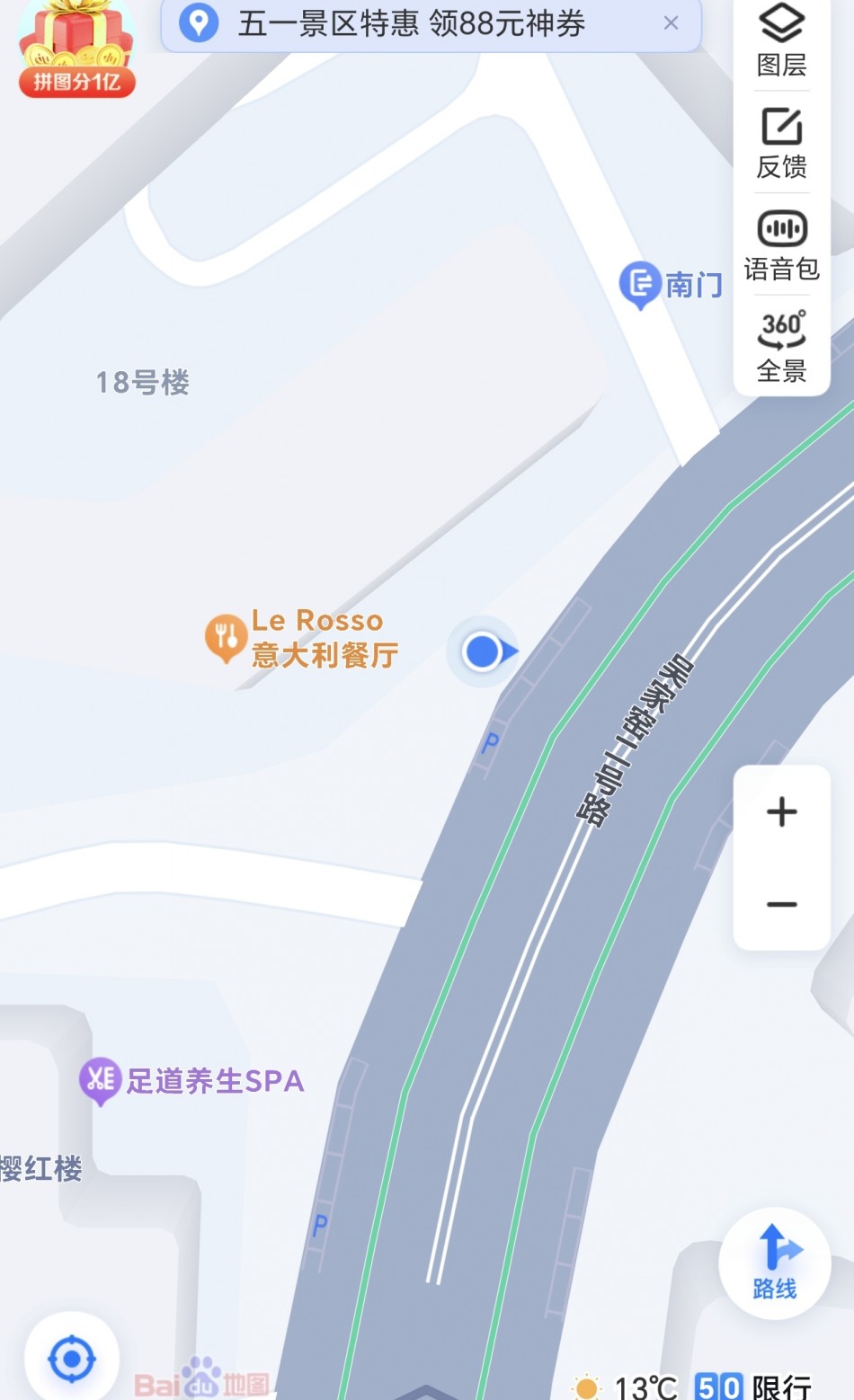Open 语音包 voice packs

click(781, 244)
